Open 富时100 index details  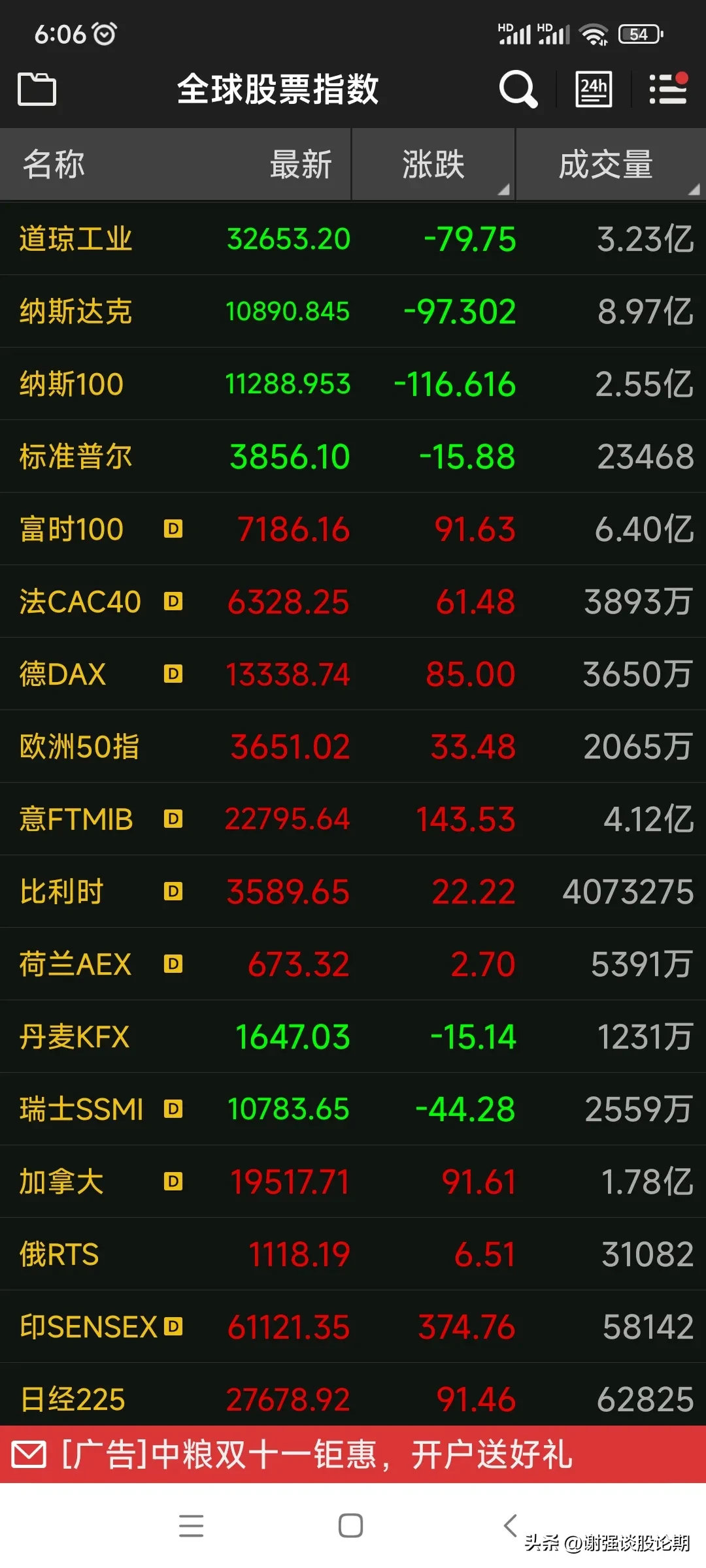point(353,529)
